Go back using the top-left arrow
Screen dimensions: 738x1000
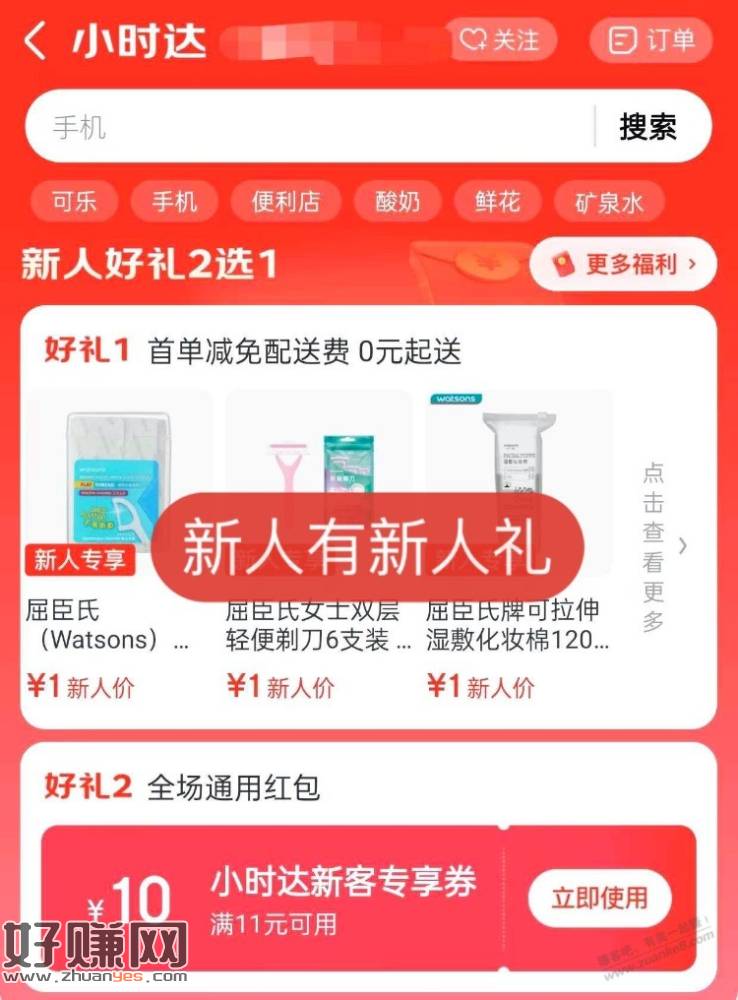click(36, 42)
